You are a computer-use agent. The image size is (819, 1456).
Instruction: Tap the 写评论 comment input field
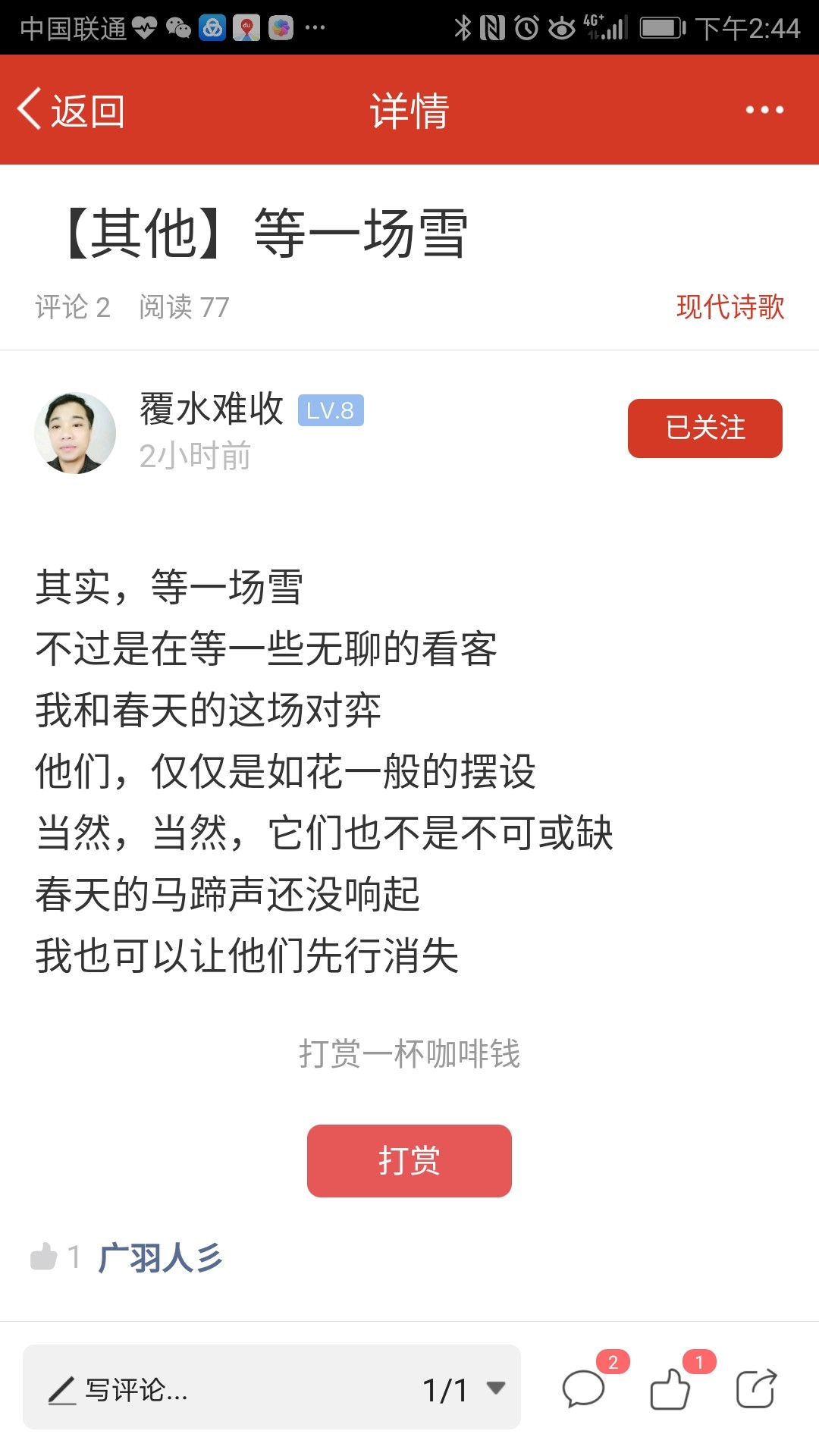220,1389
